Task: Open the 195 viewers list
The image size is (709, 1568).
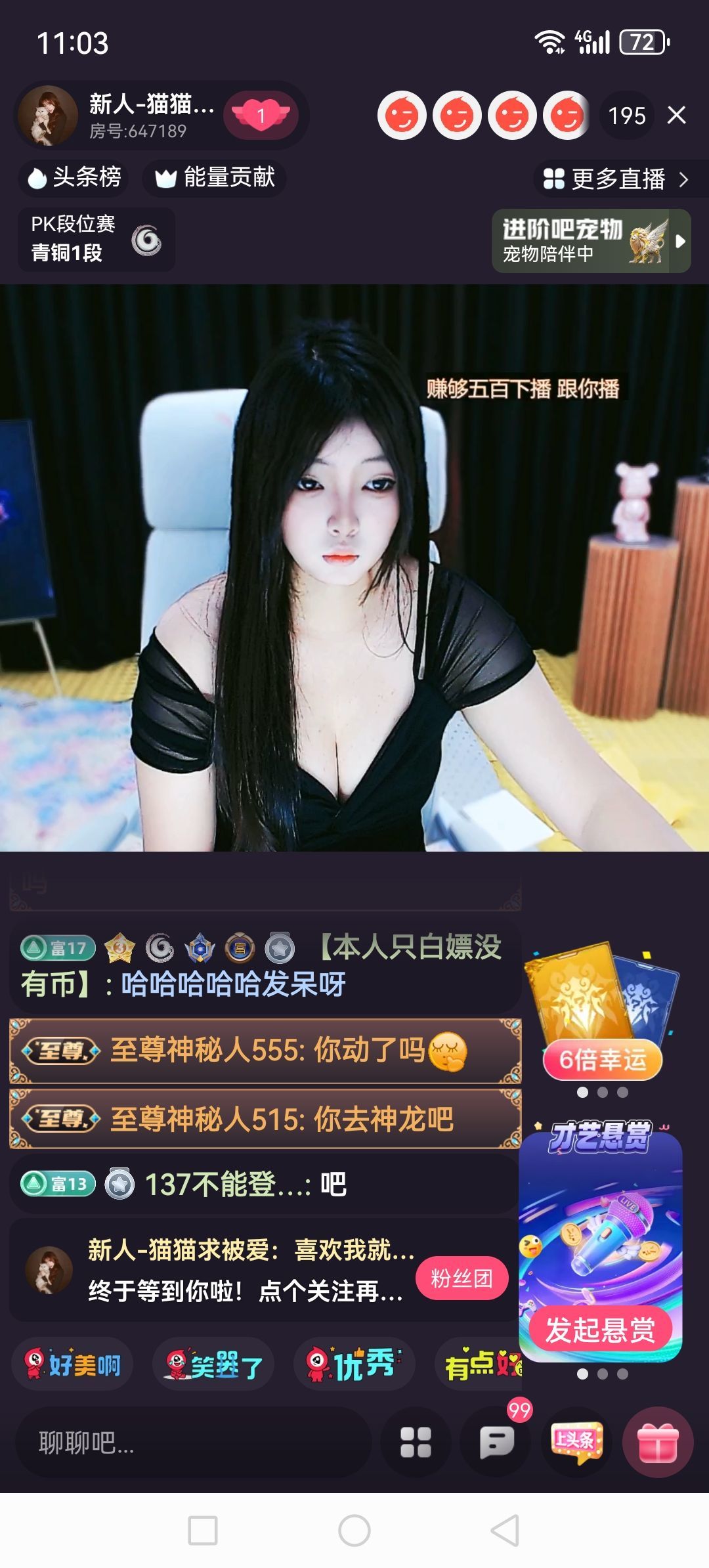Action: point(627,116)
